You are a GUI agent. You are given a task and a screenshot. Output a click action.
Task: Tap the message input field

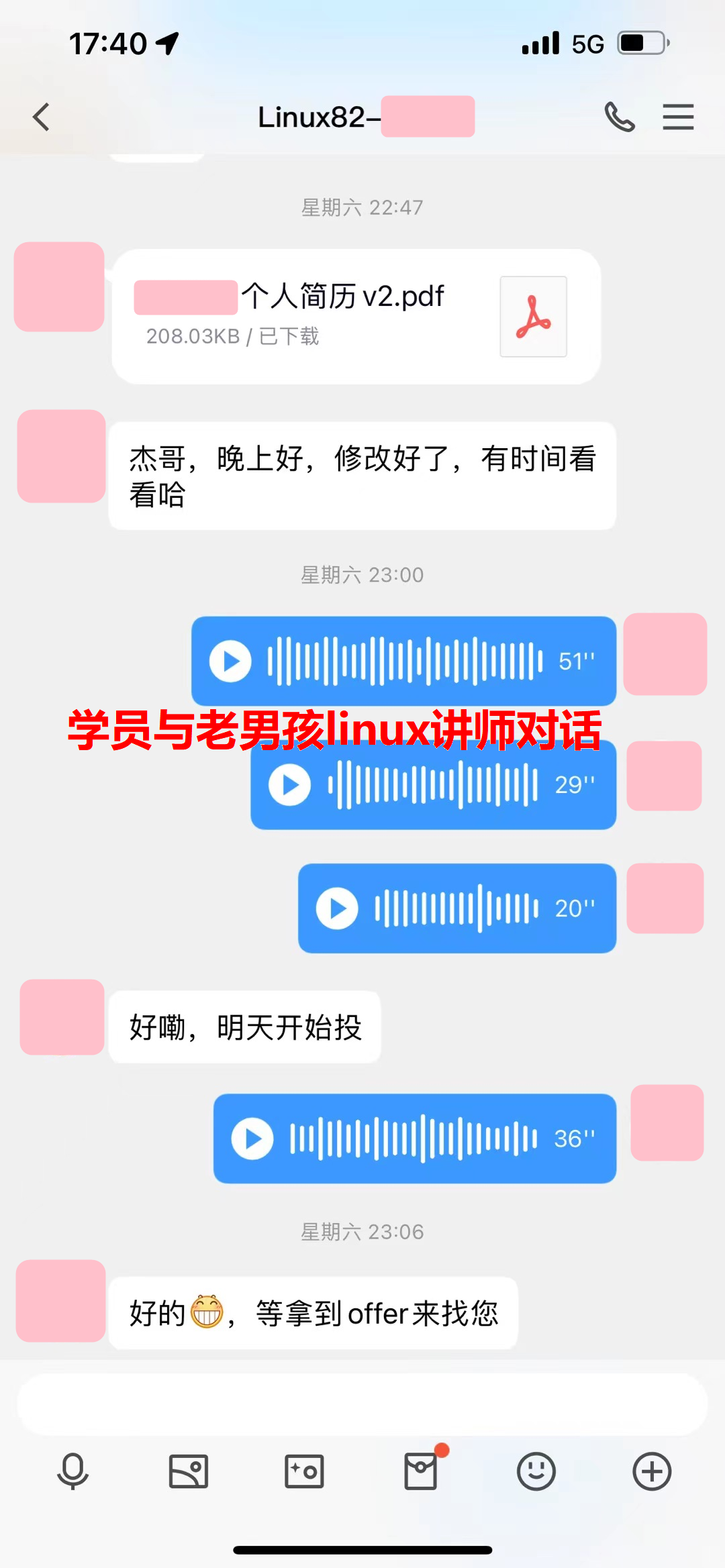pyautogui.click(x=362, y=1404)
